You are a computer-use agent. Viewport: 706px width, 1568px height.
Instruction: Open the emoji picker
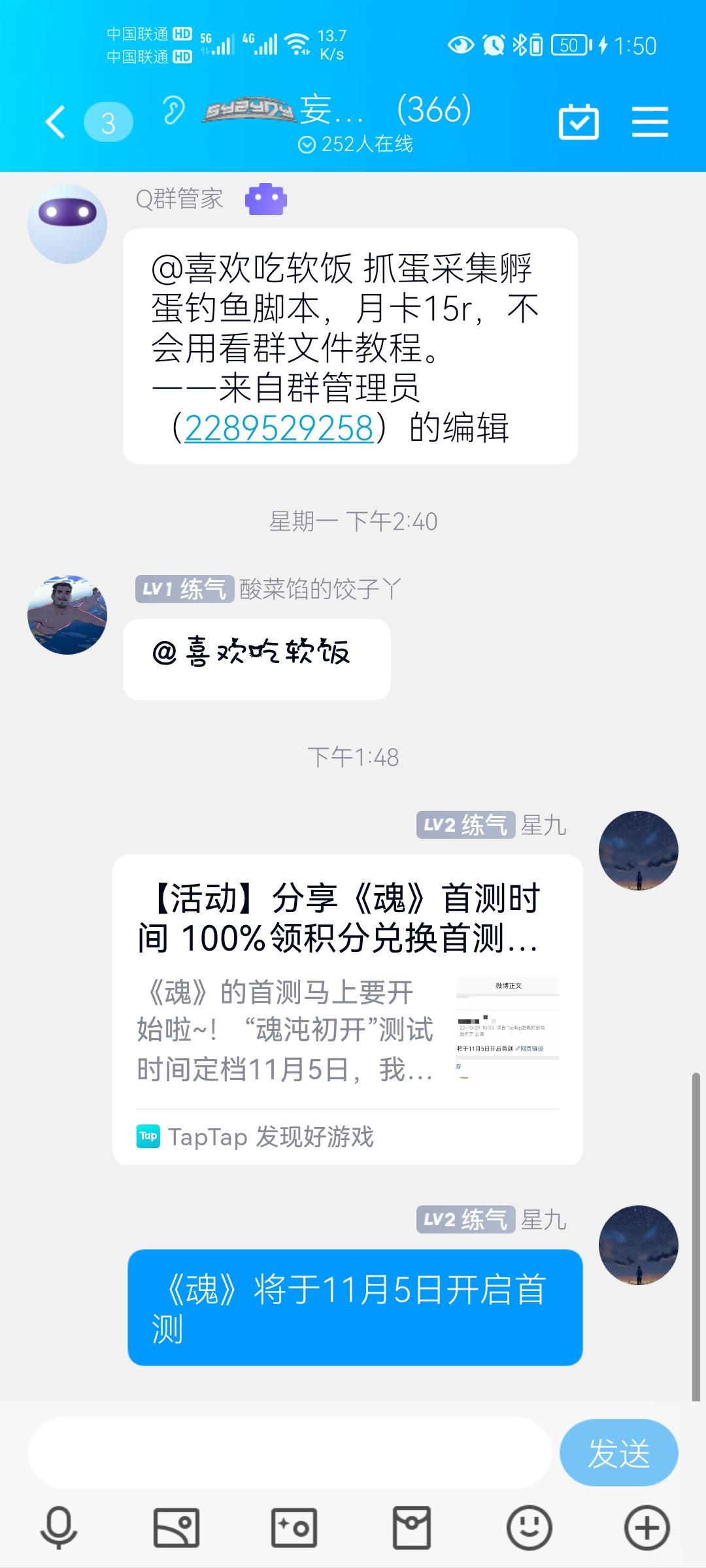[529, 1528]
